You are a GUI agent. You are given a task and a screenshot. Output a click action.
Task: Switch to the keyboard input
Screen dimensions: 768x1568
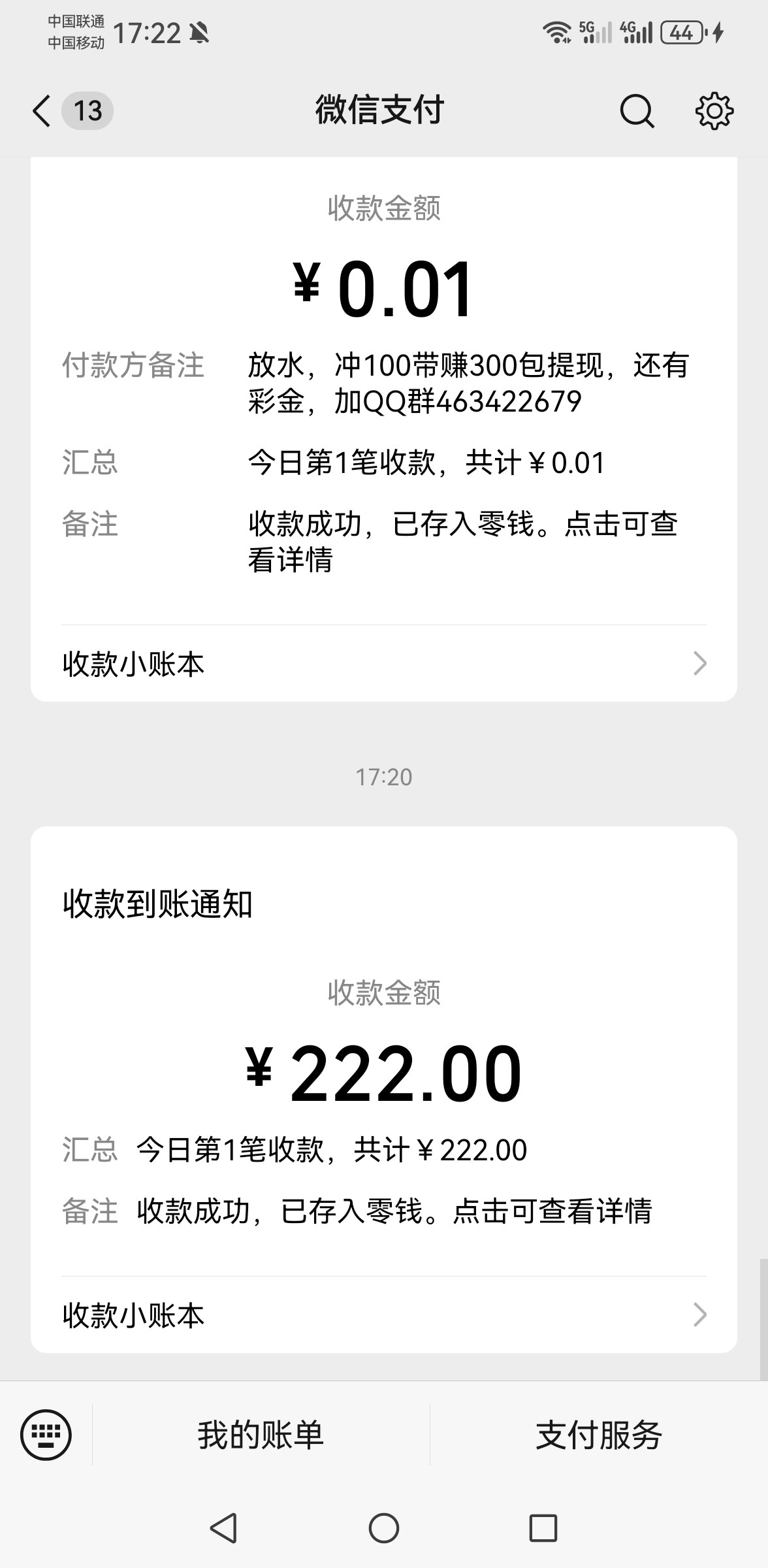pos(46,1435)
